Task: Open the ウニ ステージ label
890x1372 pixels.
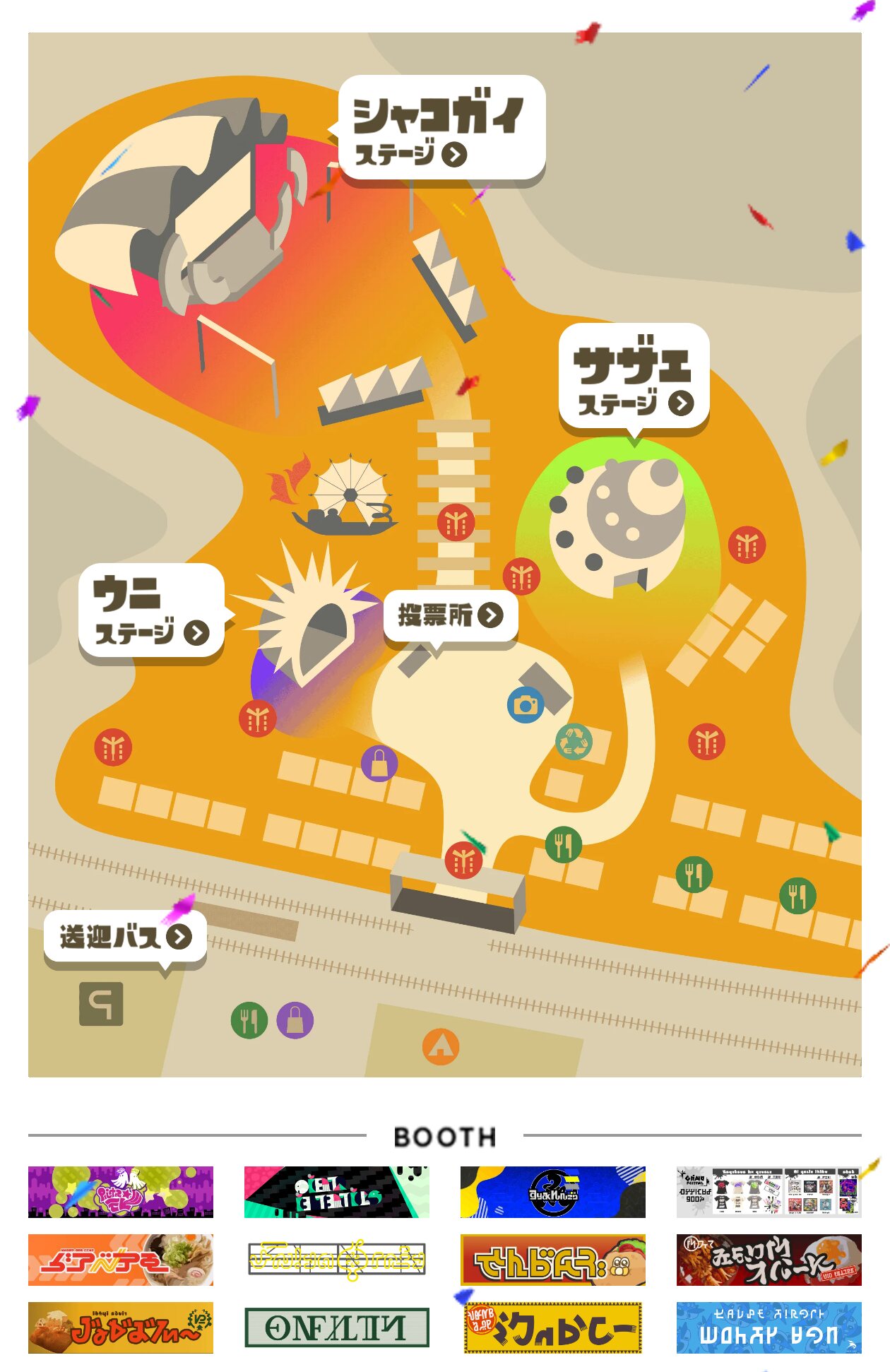Action: coord(151,611)
